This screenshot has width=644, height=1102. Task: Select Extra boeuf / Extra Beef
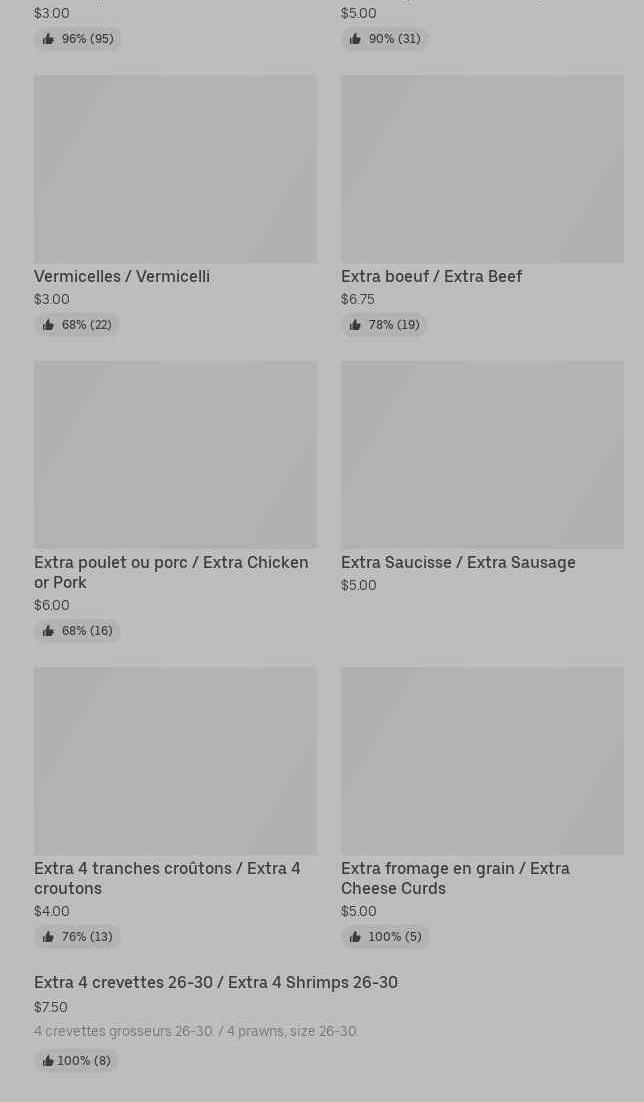[482, 205]
